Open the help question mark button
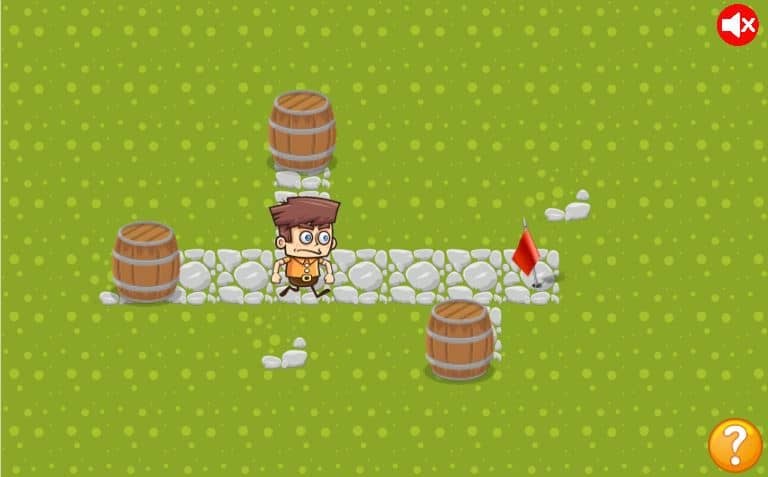Screen dimensions: 768x477 (x=735, y=445)
